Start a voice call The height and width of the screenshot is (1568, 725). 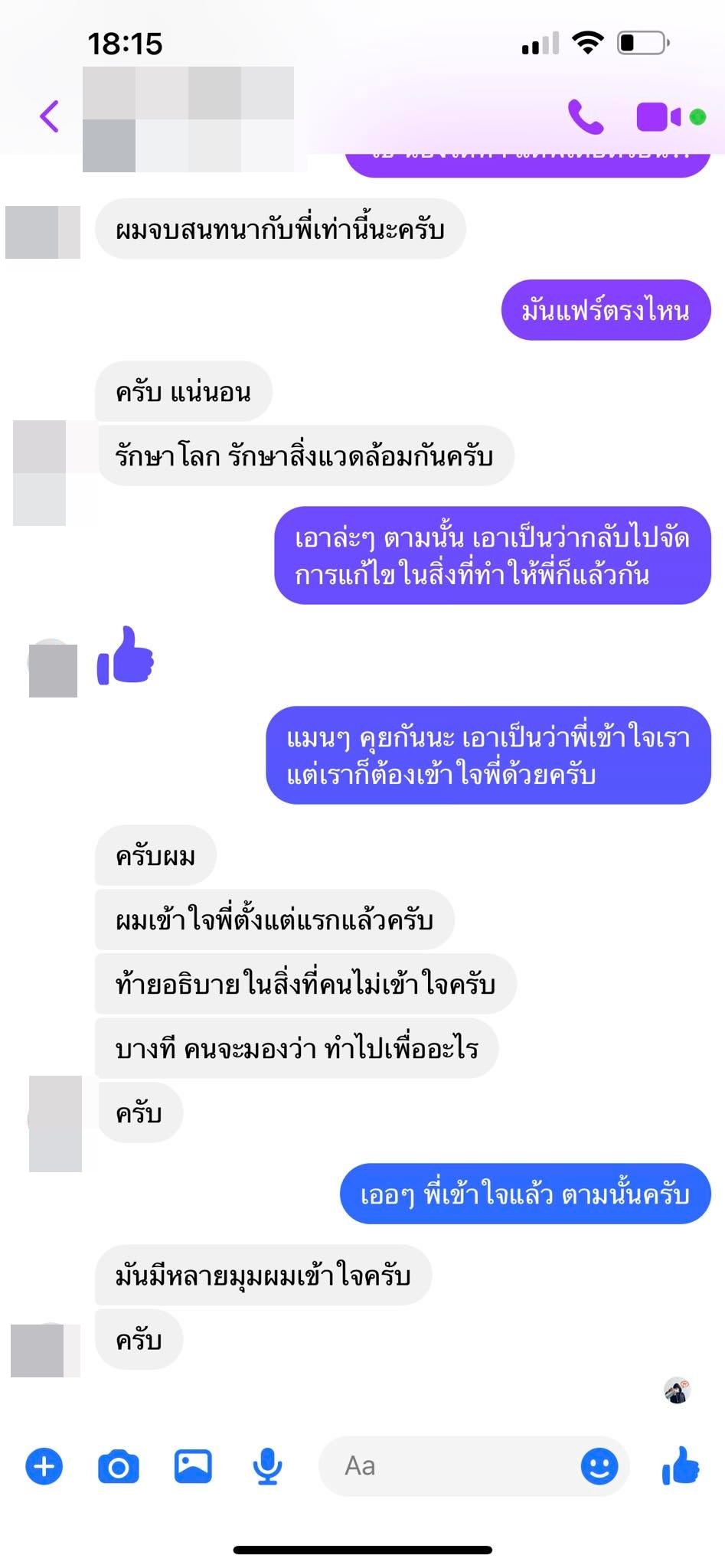[x=586, y=117]
